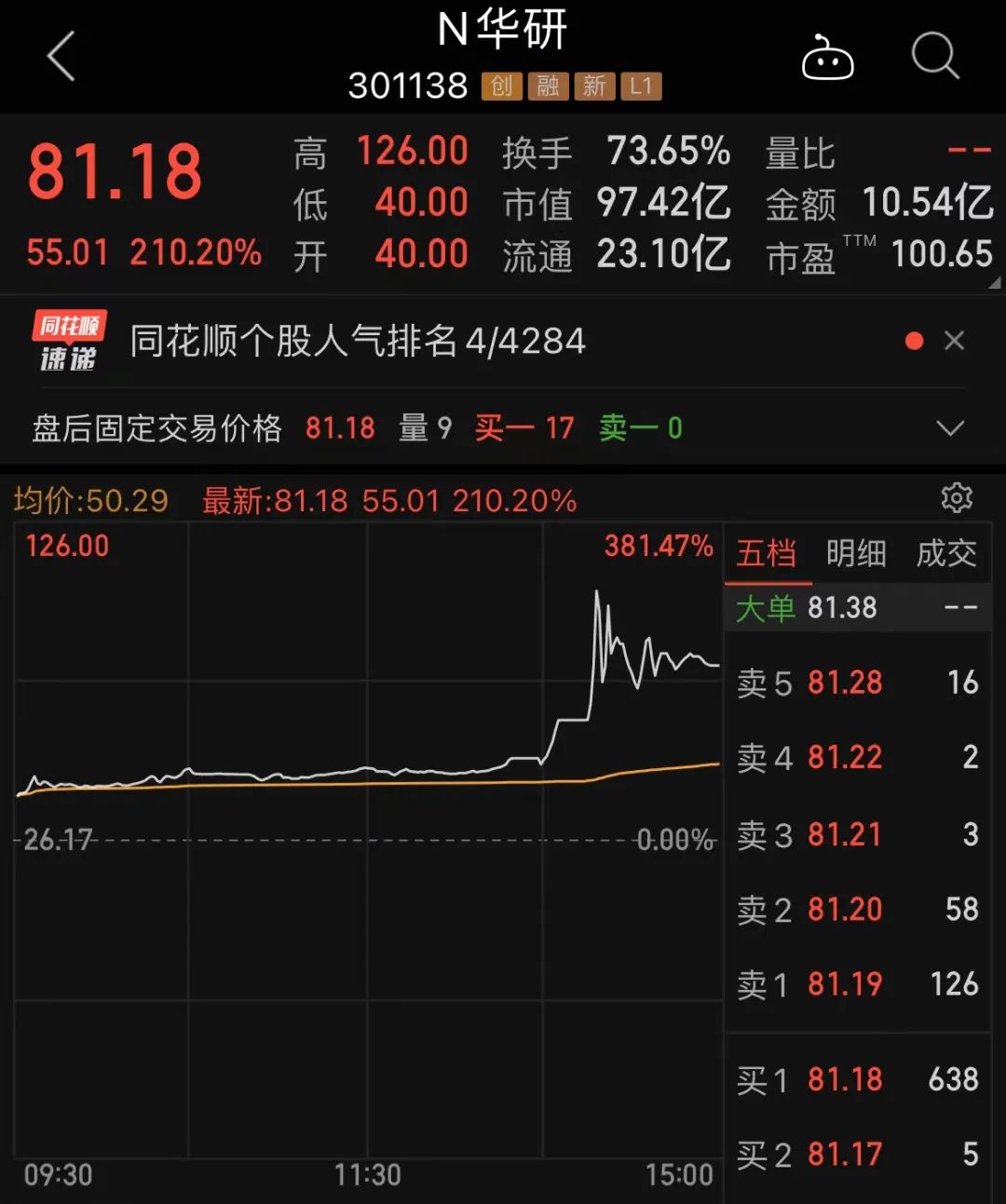Switch to the 明细 tab
Viewport: 1006px width, 1204px height.
(x=857, y=552)
